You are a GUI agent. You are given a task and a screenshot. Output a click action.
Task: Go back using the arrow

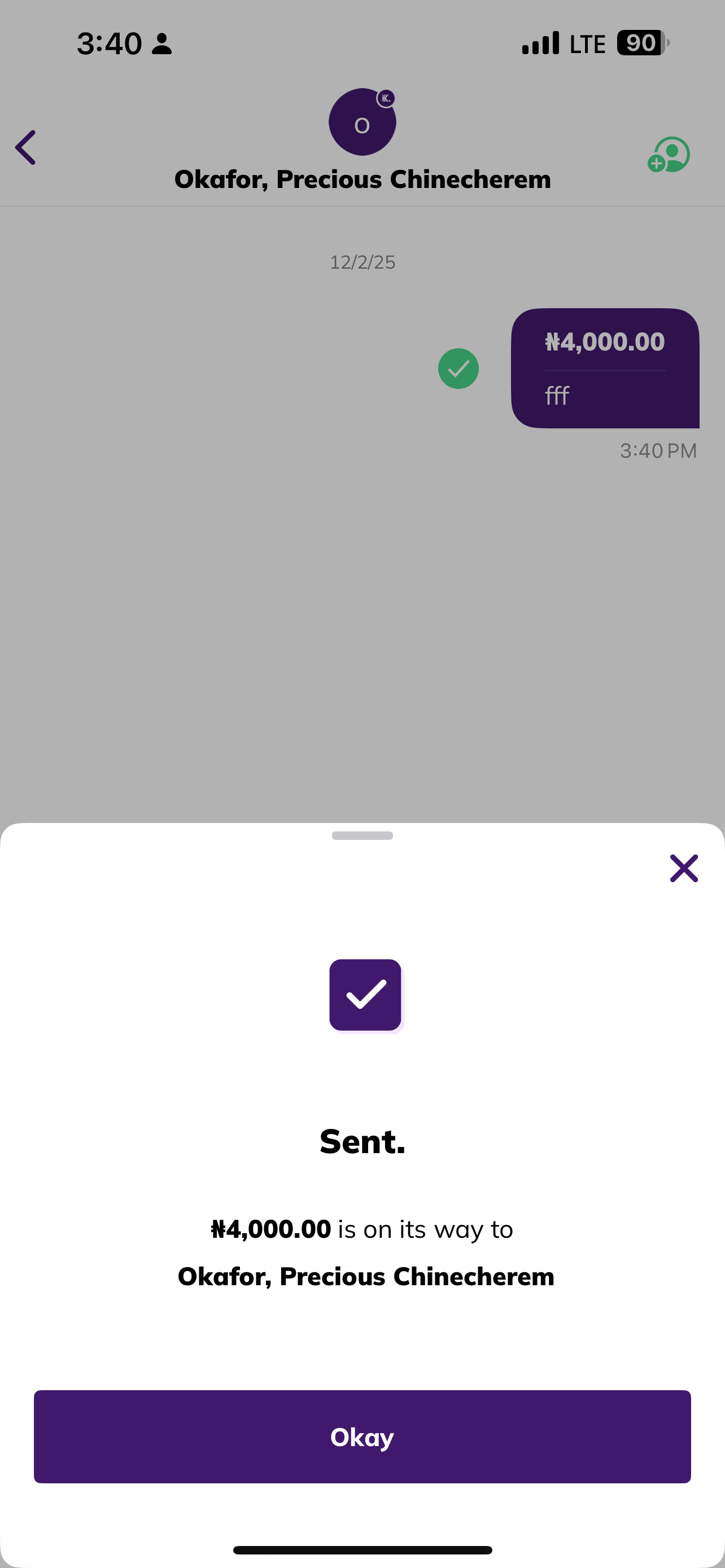pyautogui.click(x=26, y=147)
